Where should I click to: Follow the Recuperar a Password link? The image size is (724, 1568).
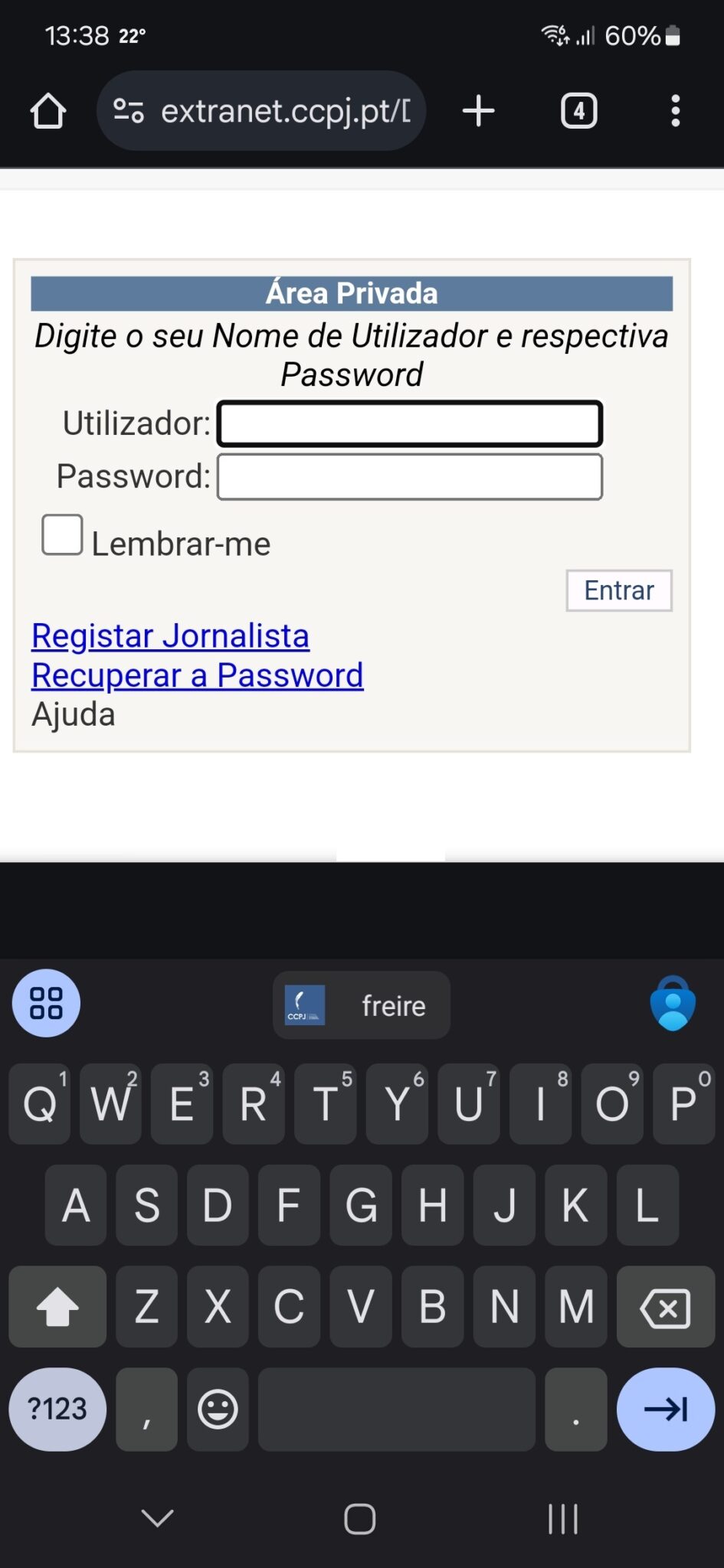click(197, 675)
